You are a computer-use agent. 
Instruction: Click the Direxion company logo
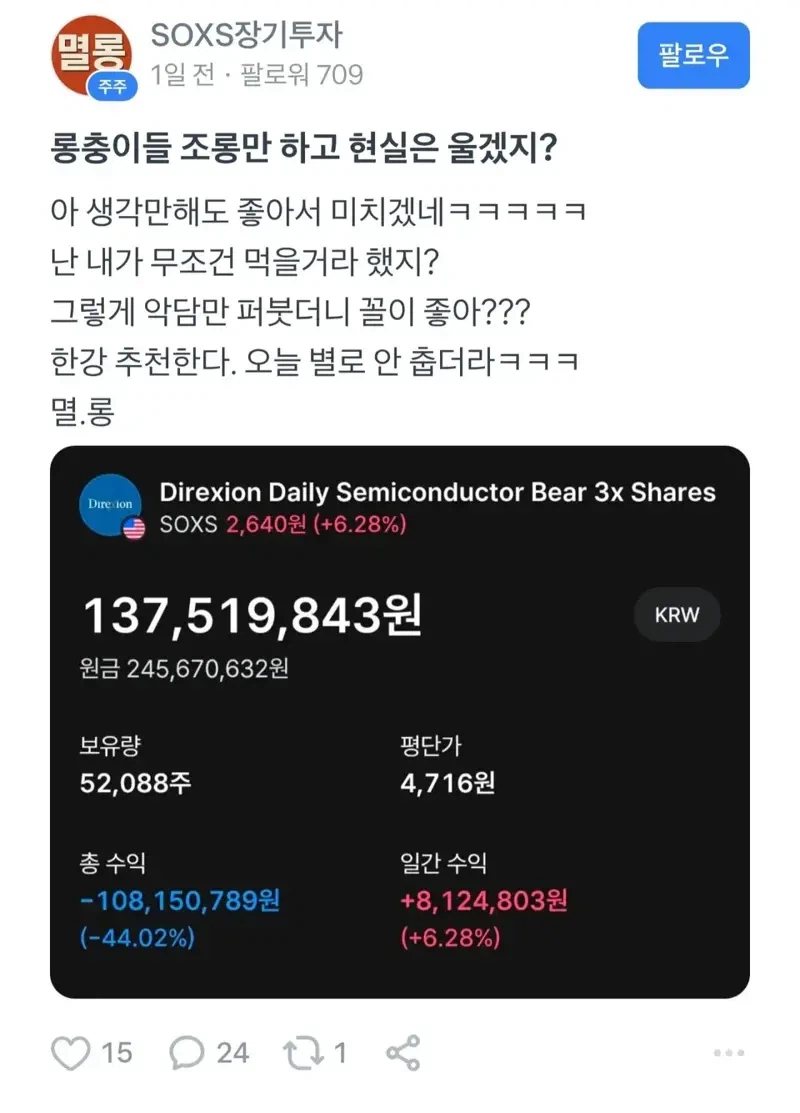click(110, 504)
